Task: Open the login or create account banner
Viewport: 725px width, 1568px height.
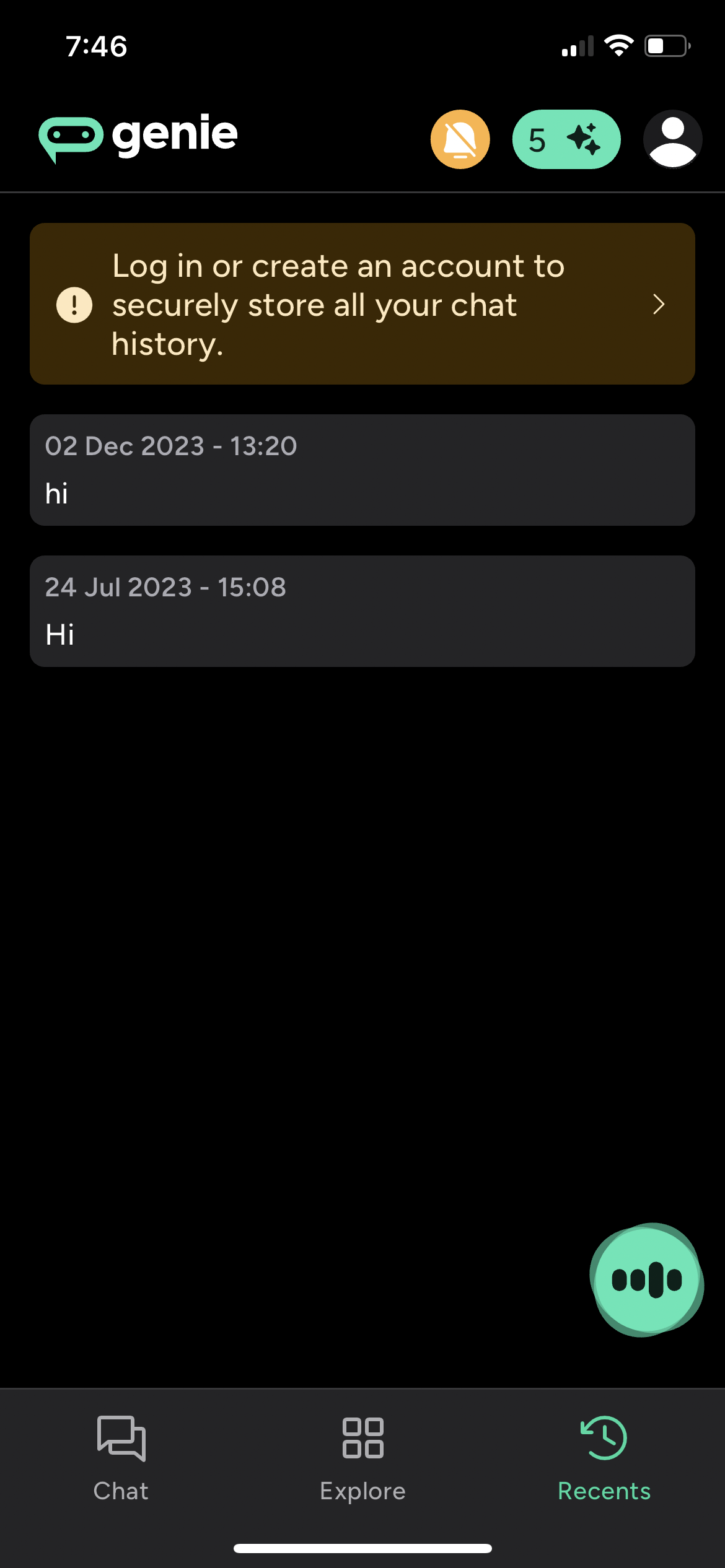Action: (362, 304)
